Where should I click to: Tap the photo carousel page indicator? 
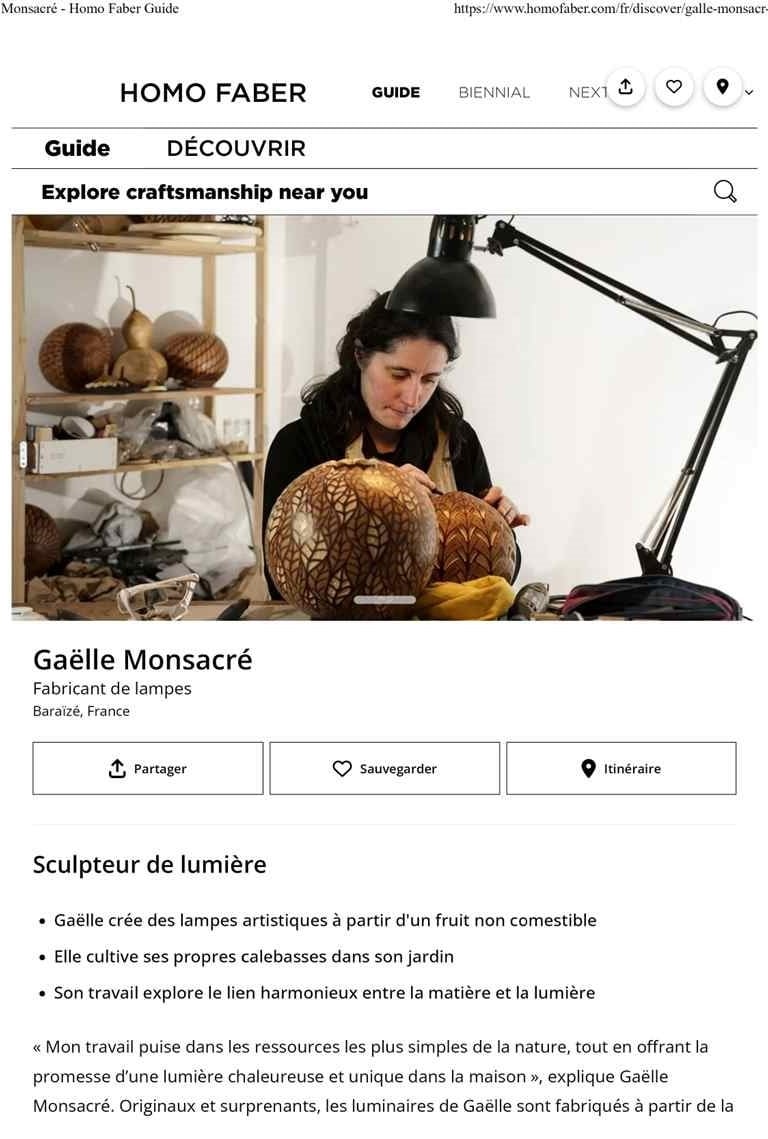pos(385,600)
